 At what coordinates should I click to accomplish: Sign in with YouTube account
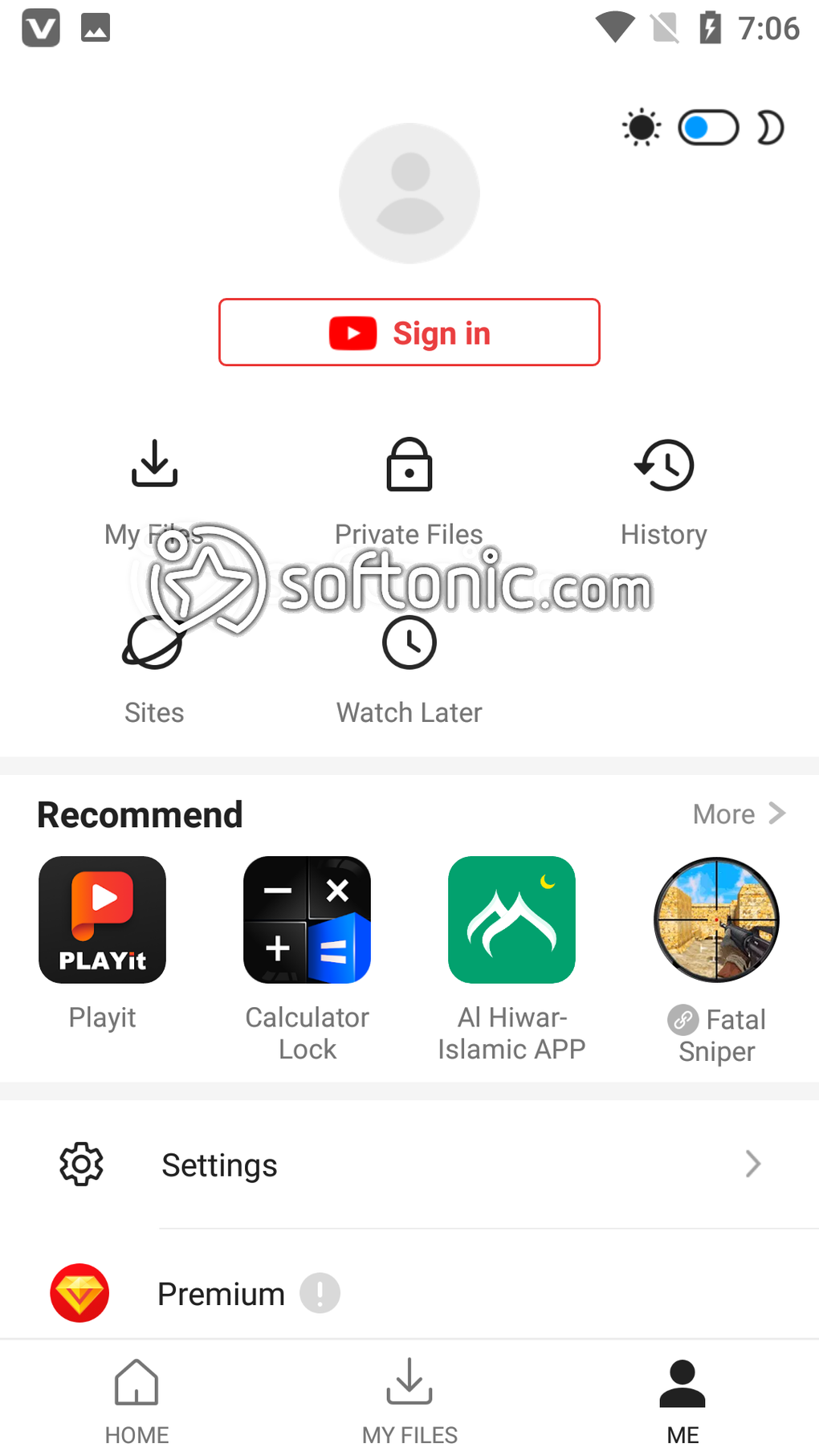[409, 332]
